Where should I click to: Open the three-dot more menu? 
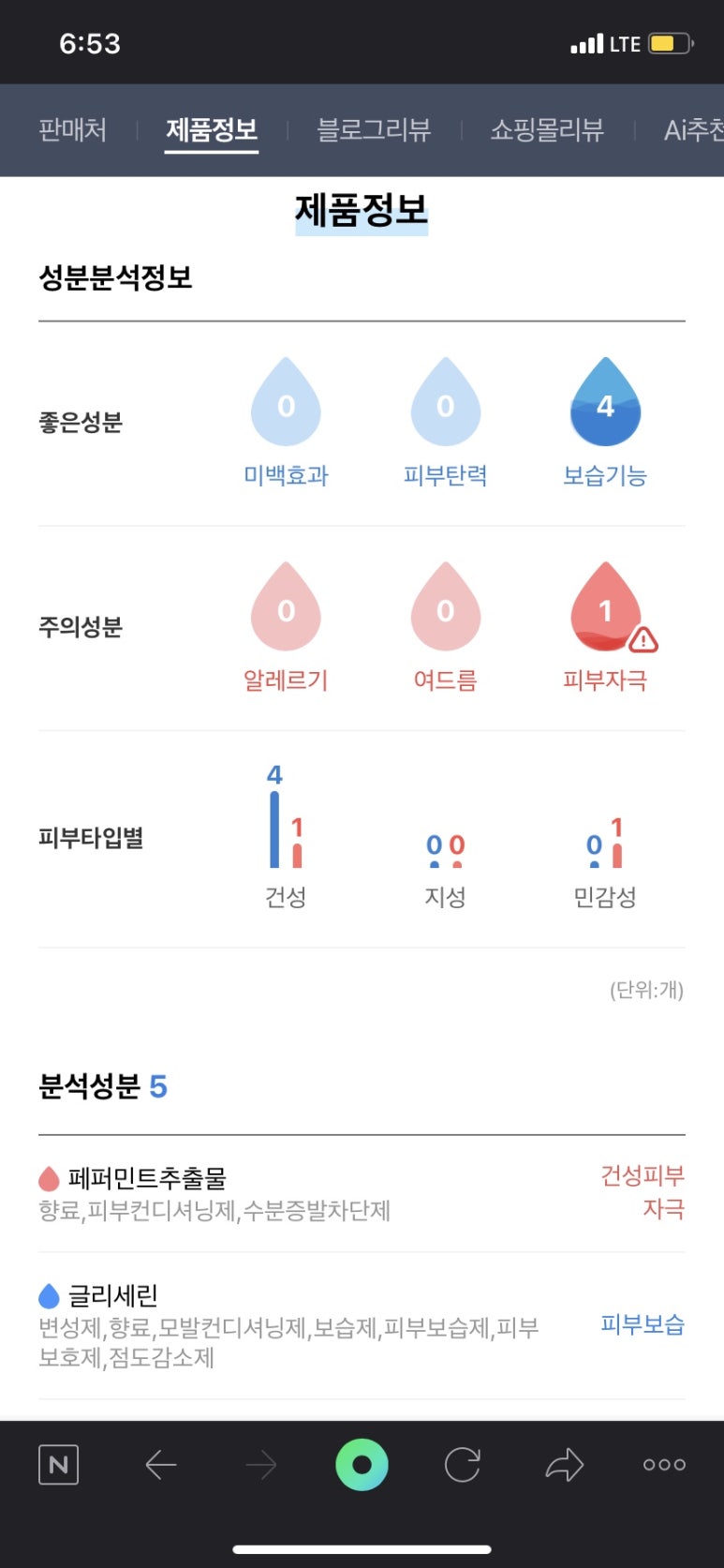(664, 1465)
